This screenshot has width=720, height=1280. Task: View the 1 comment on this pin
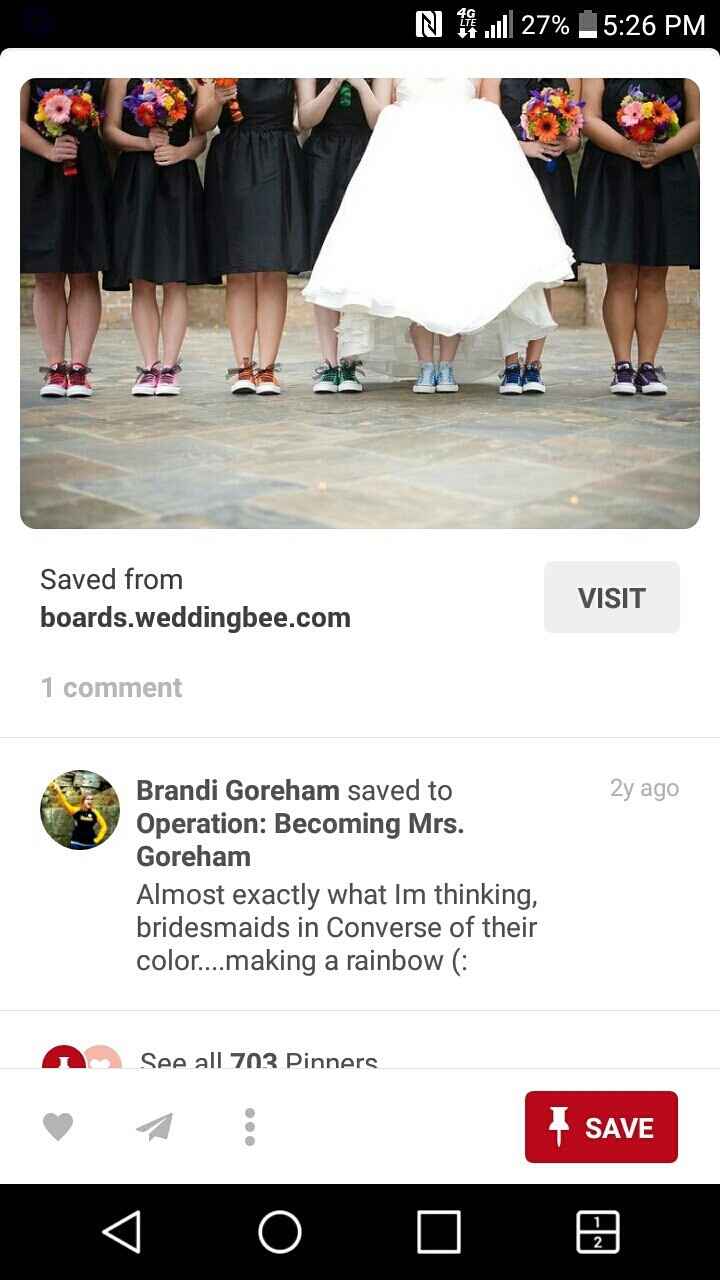[111, 687]
